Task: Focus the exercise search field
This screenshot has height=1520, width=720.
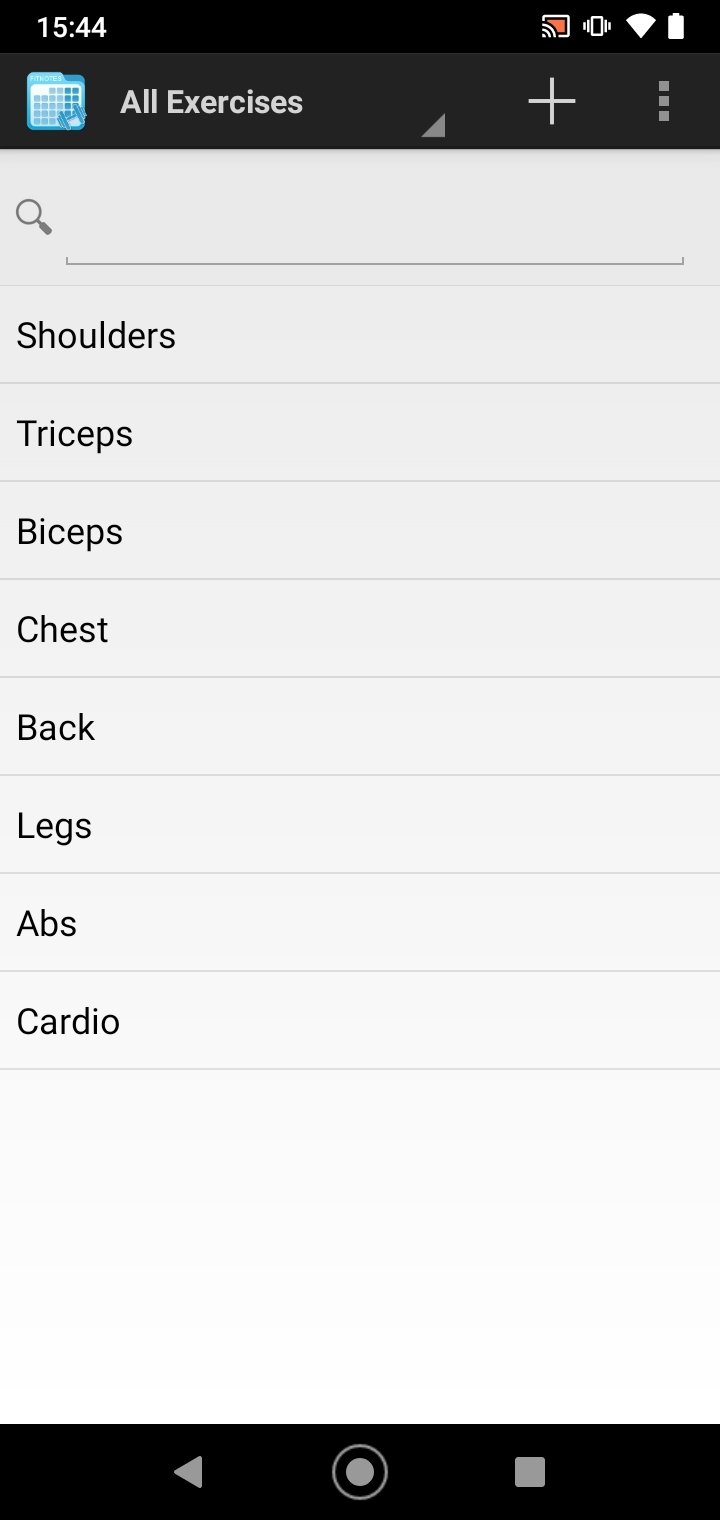Action: click(x=375, y=221)
